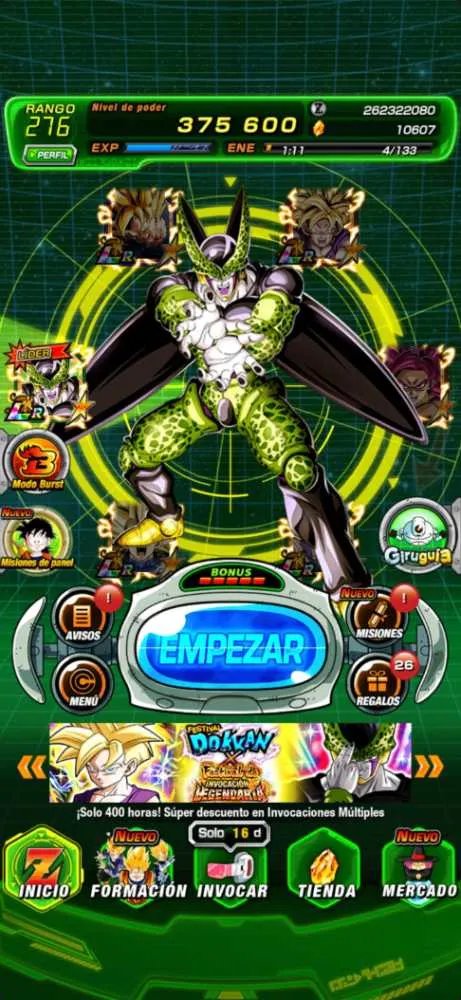The image size is (461, 1000).
Task: Open the Perfil button
Action: pyautogui.click(x=49, y=154)
